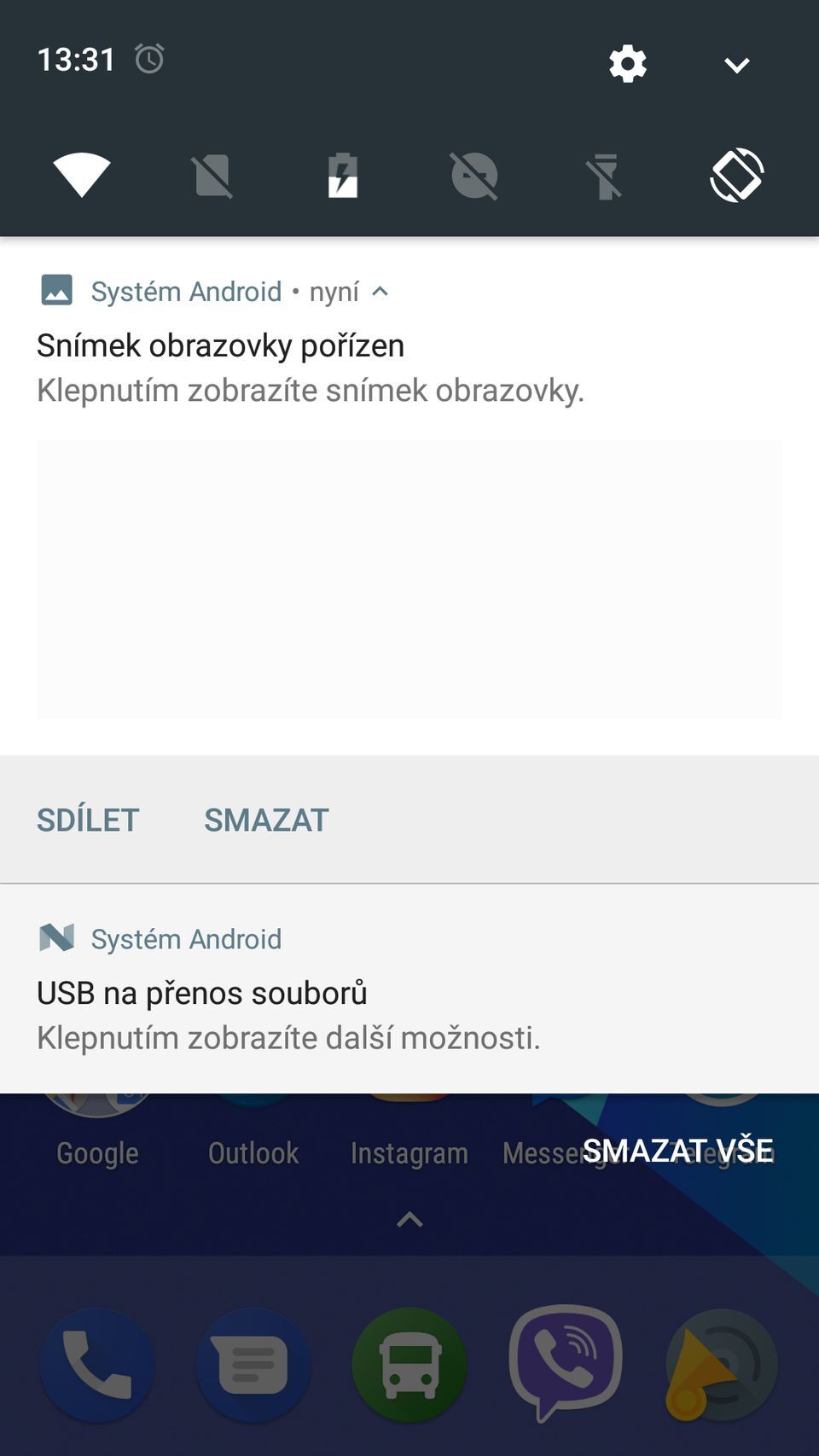This screenshot has width=819, height=1456.
Task: Collapse the notification shade with bottom arrow
Action: coord(409,1220)
